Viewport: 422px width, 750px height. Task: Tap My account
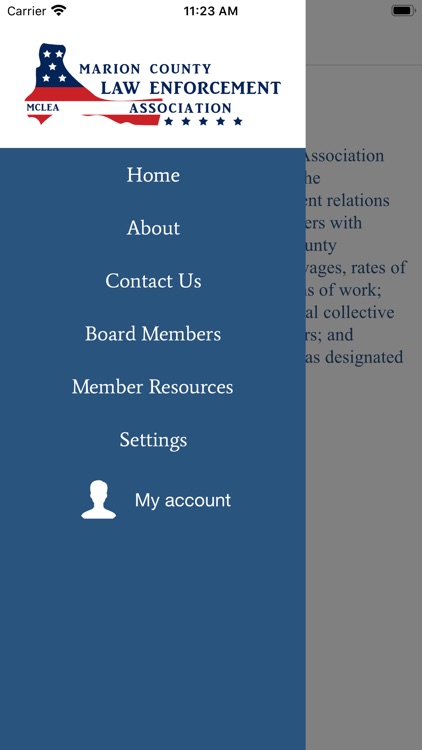point(155,500)
